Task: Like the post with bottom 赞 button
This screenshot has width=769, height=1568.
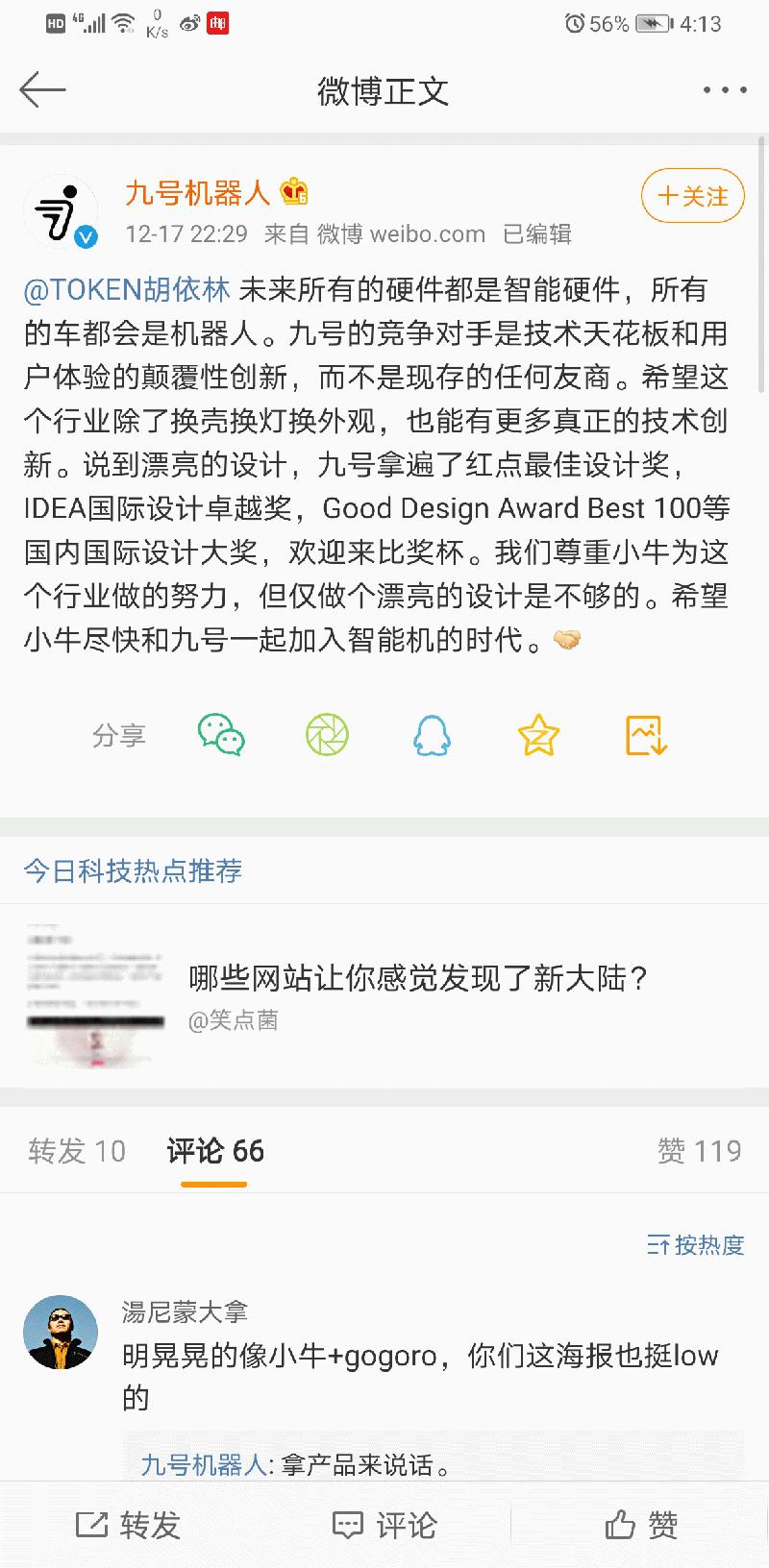Action: coord(641,1525)
